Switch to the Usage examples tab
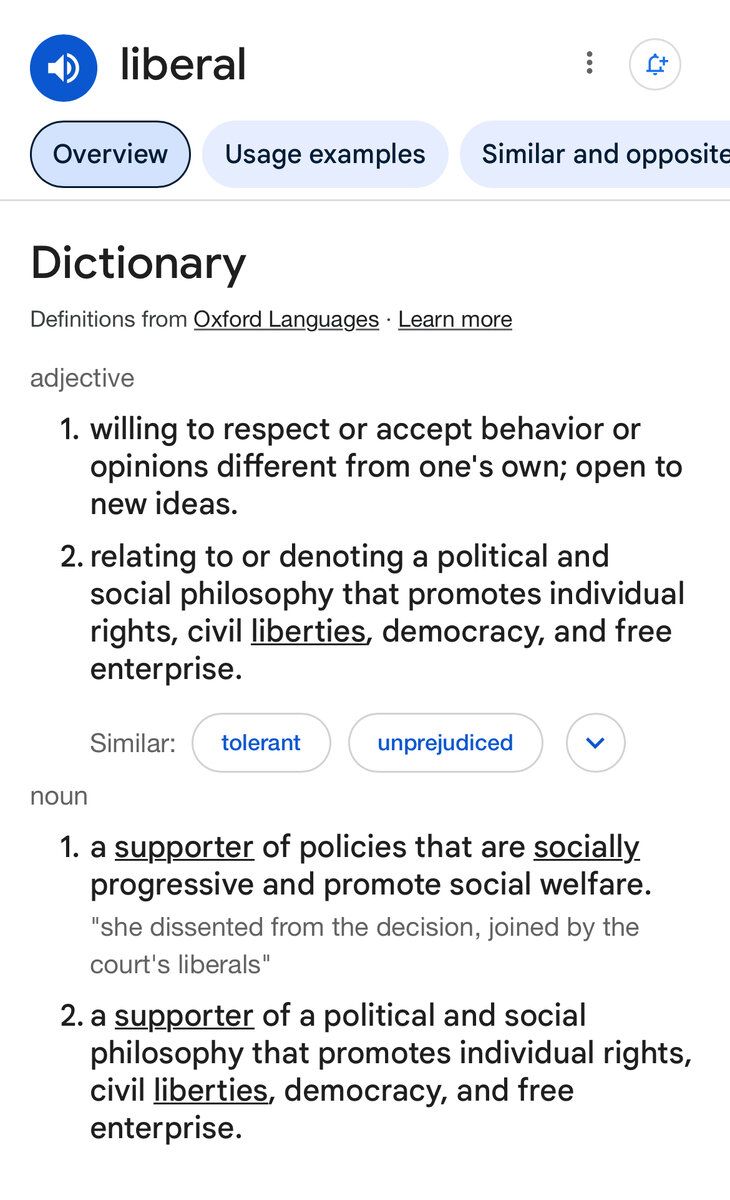The height and width of the screenshot is (1200, 730). [x=325, y=154]
